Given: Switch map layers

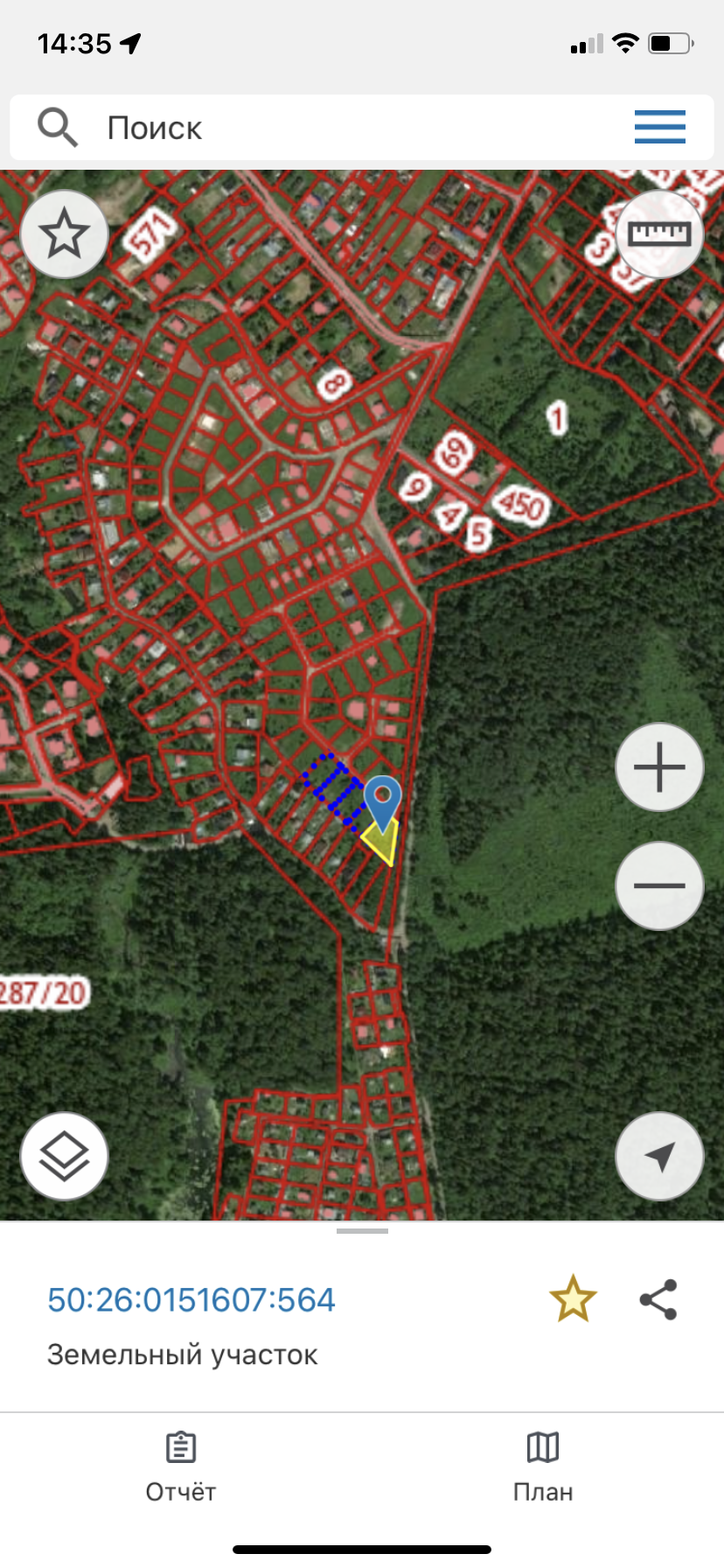Looking at the screenshot, I should click(x=64, y=1156).
